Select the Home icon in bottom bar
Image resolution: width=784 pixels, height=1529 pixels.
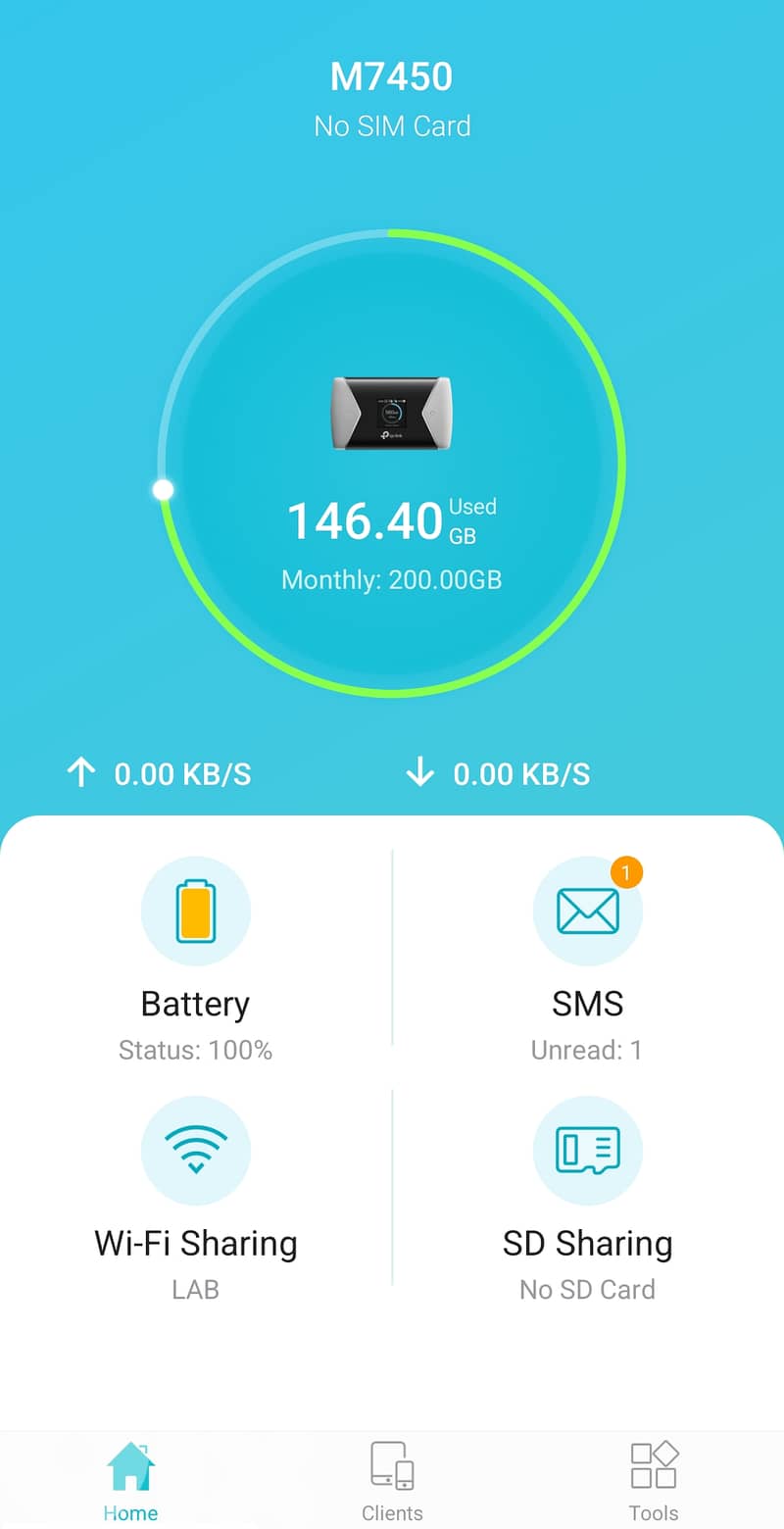(130, 1464)
